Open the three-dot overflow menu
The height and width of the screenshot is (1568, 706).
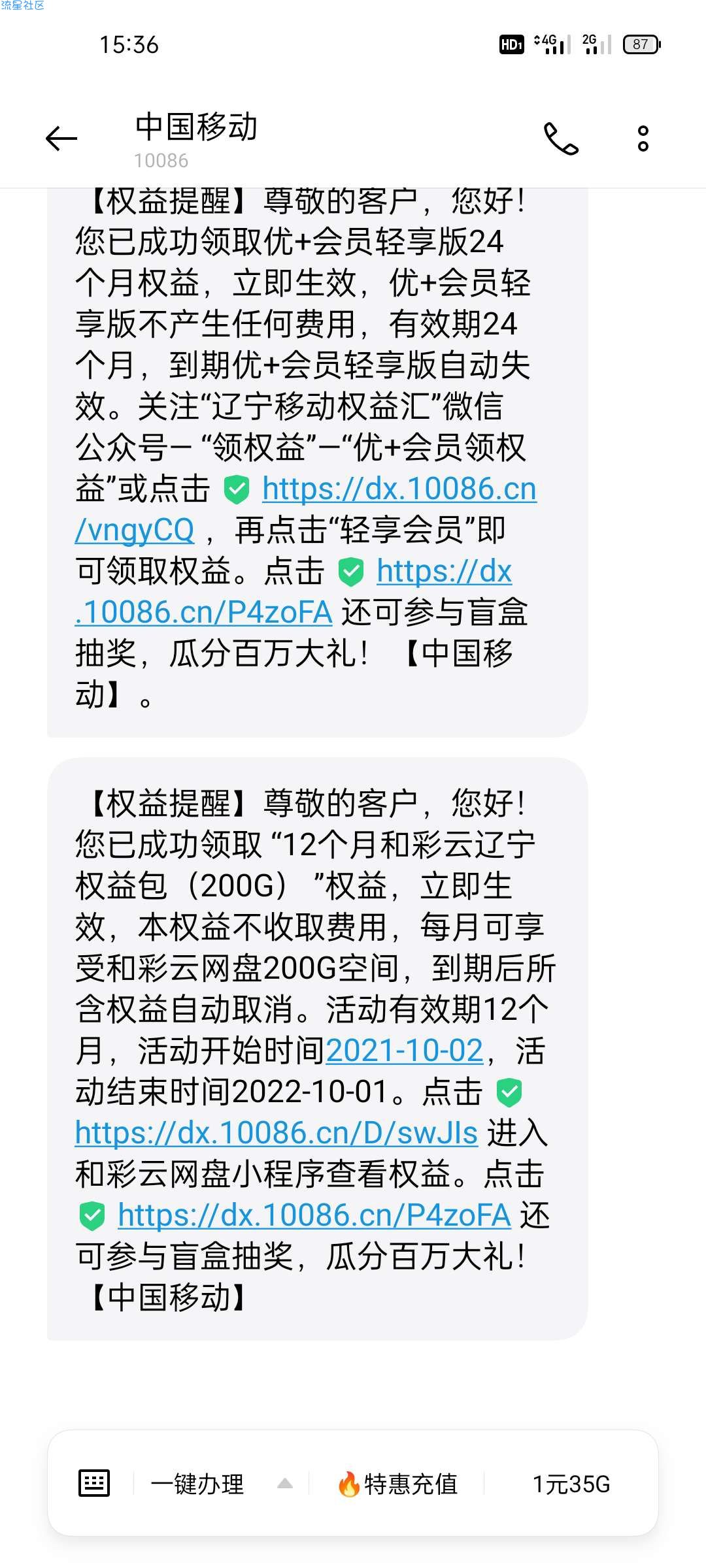click(x=643, y=139)
